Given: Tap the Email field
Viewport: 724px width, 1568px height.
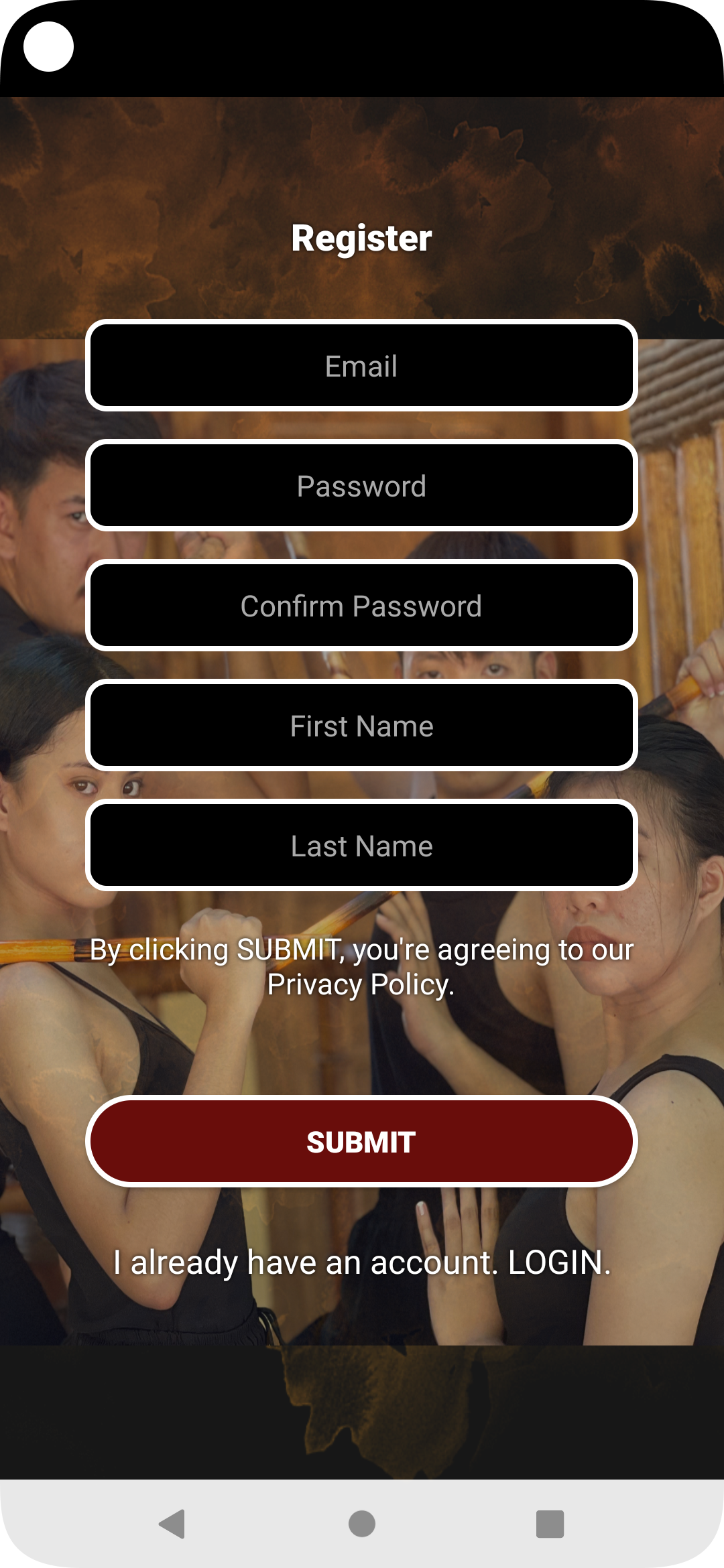Looking at the screenshot, I should click(x=361, y=366).
